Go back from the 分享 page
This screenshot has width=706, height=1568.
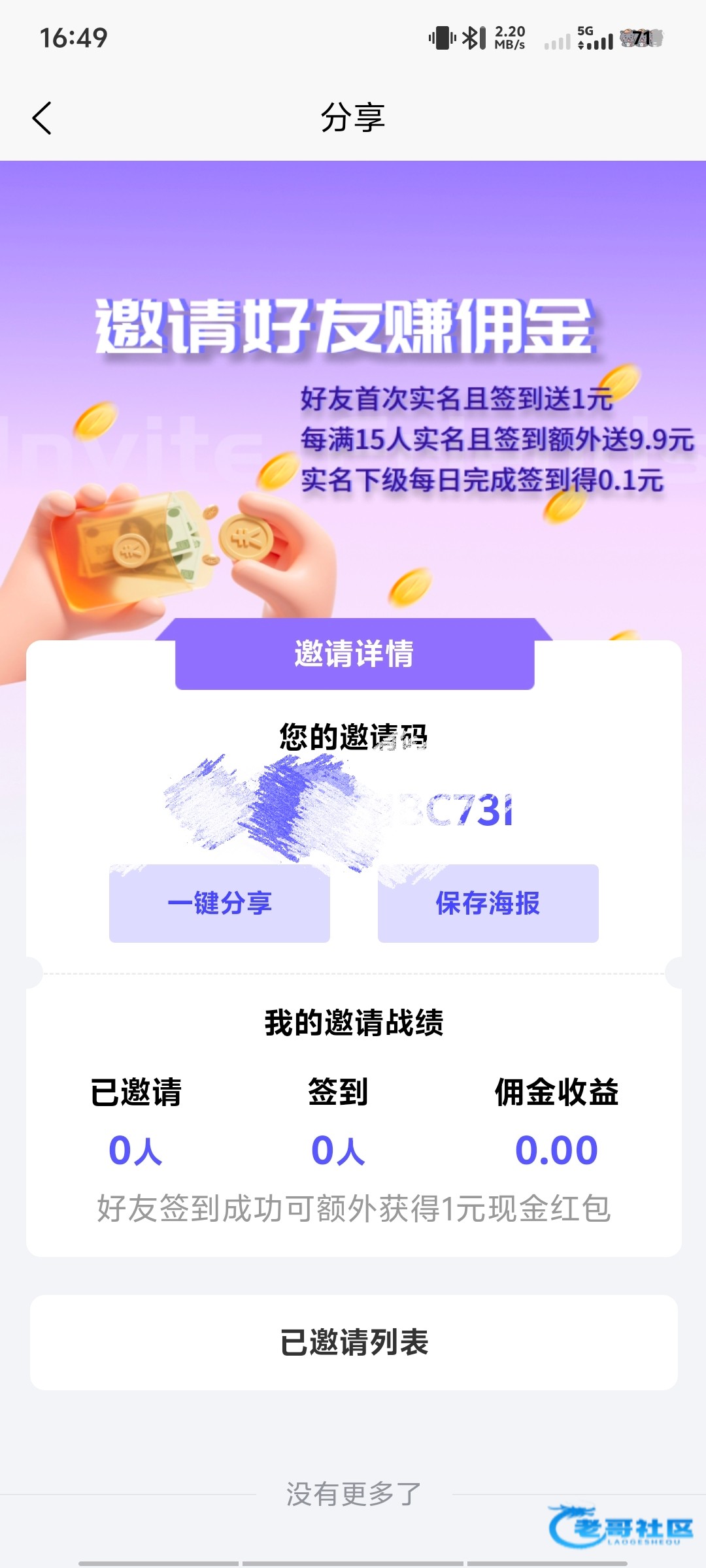pyautogui.click(x=42, y=118)
